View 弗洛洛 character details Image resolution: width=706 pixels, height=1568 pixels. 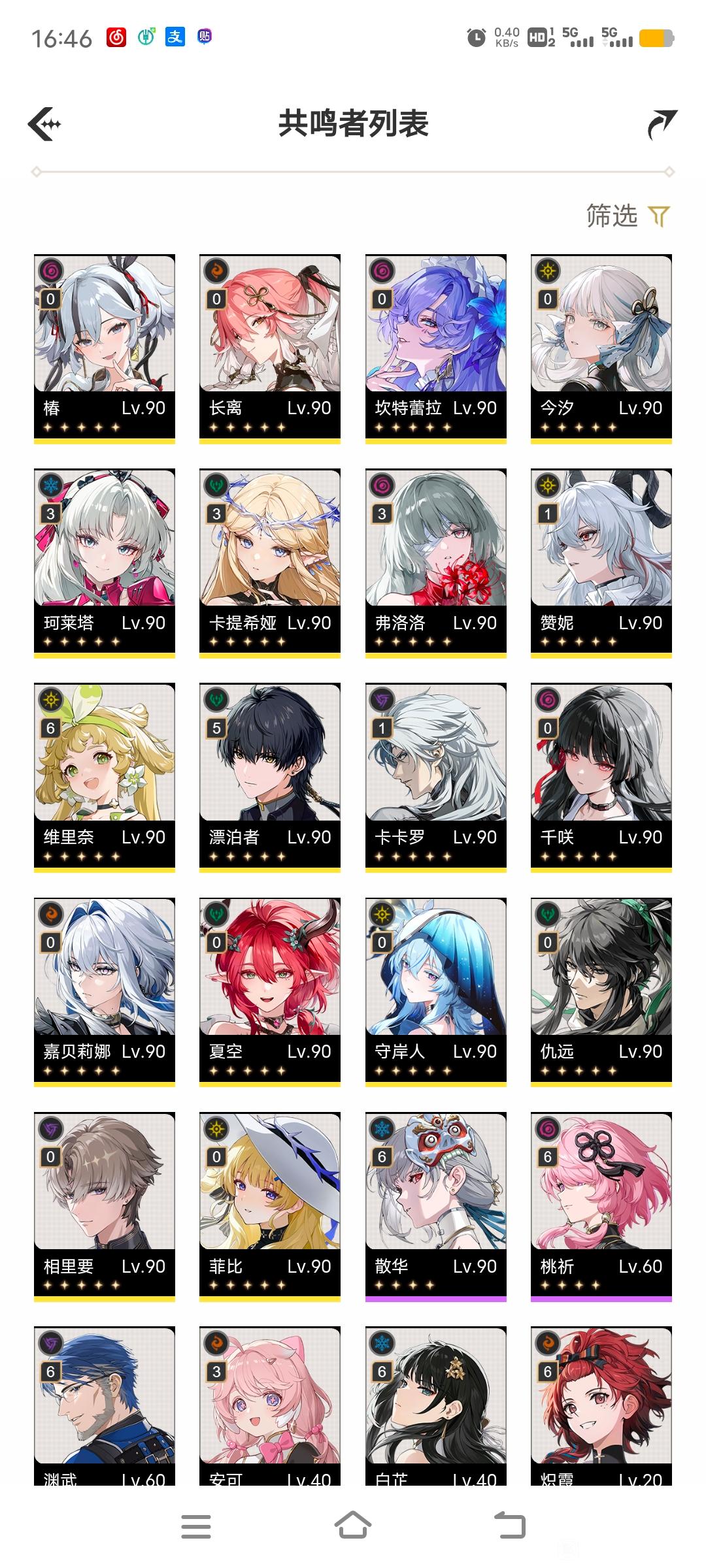click(436, 562)
